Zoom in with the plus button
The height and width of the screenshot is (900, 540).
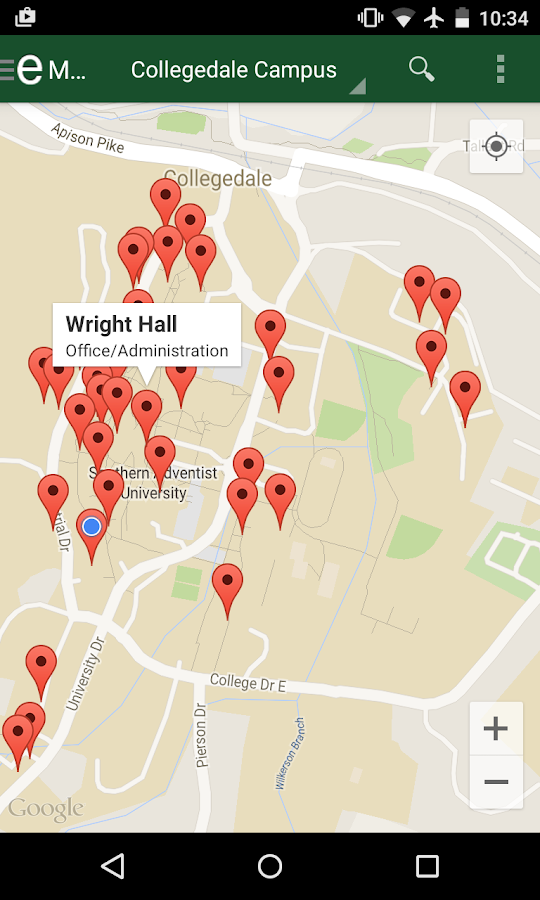[496, 728]
